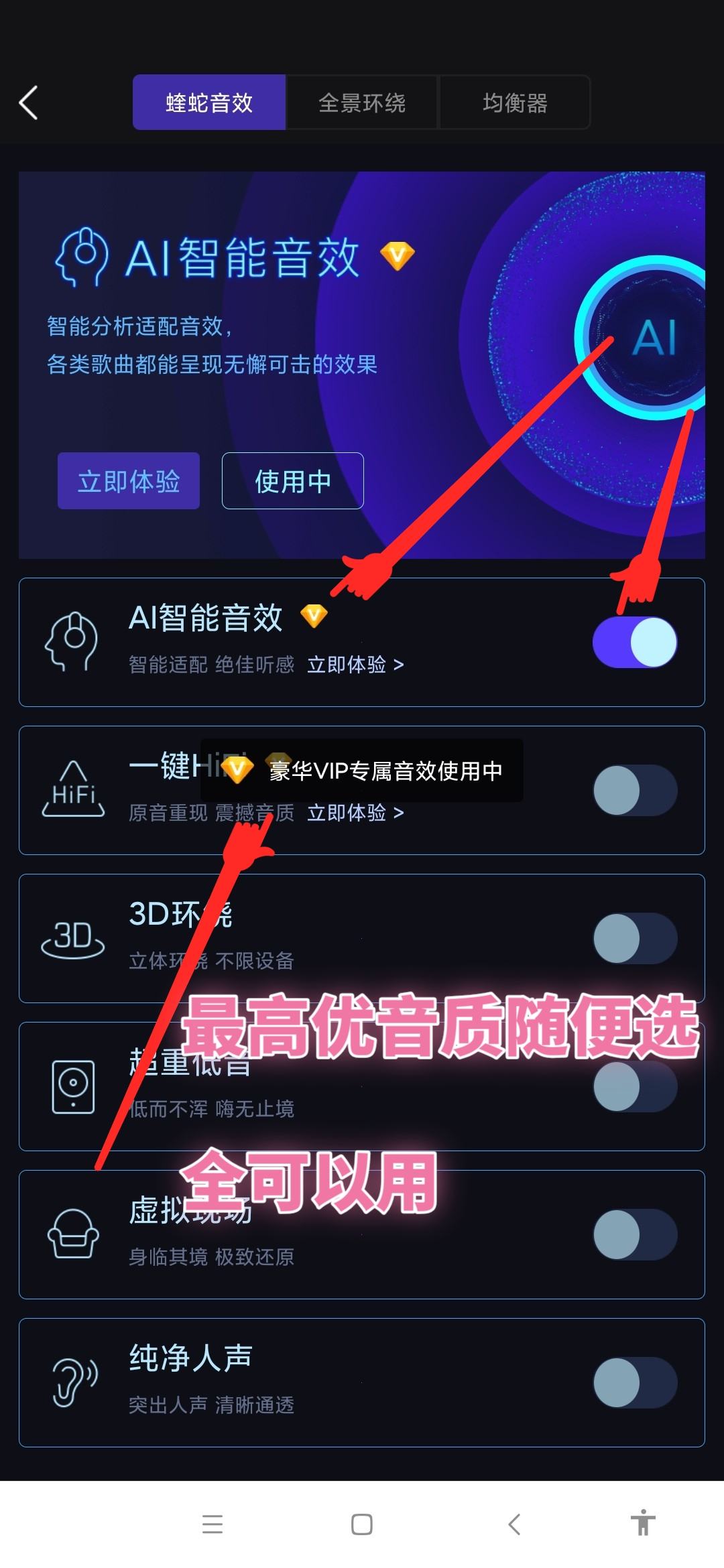Tap the 使用中 button in the banner
Viewport: 724px width, 1568px height.
point(293,481)
